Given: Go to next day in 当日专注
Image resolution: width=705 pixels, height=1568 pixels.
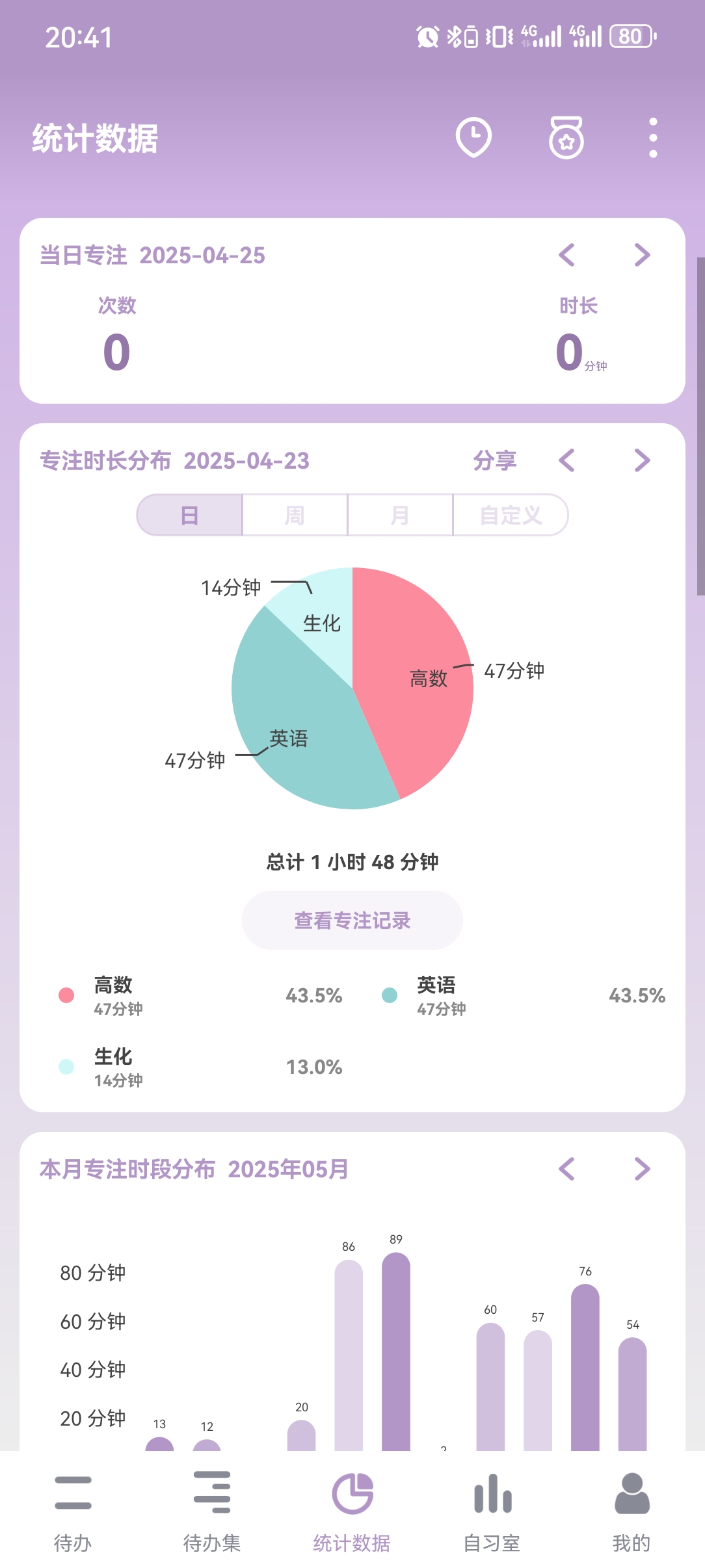Looking at the screenshot, I should click(x=642, y=255).
